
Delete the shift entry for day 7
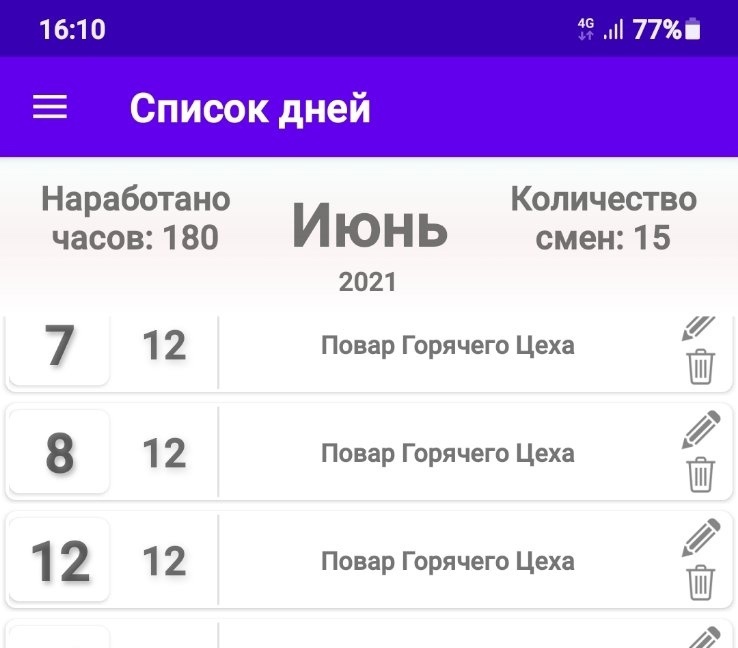(x=701, y=367)
